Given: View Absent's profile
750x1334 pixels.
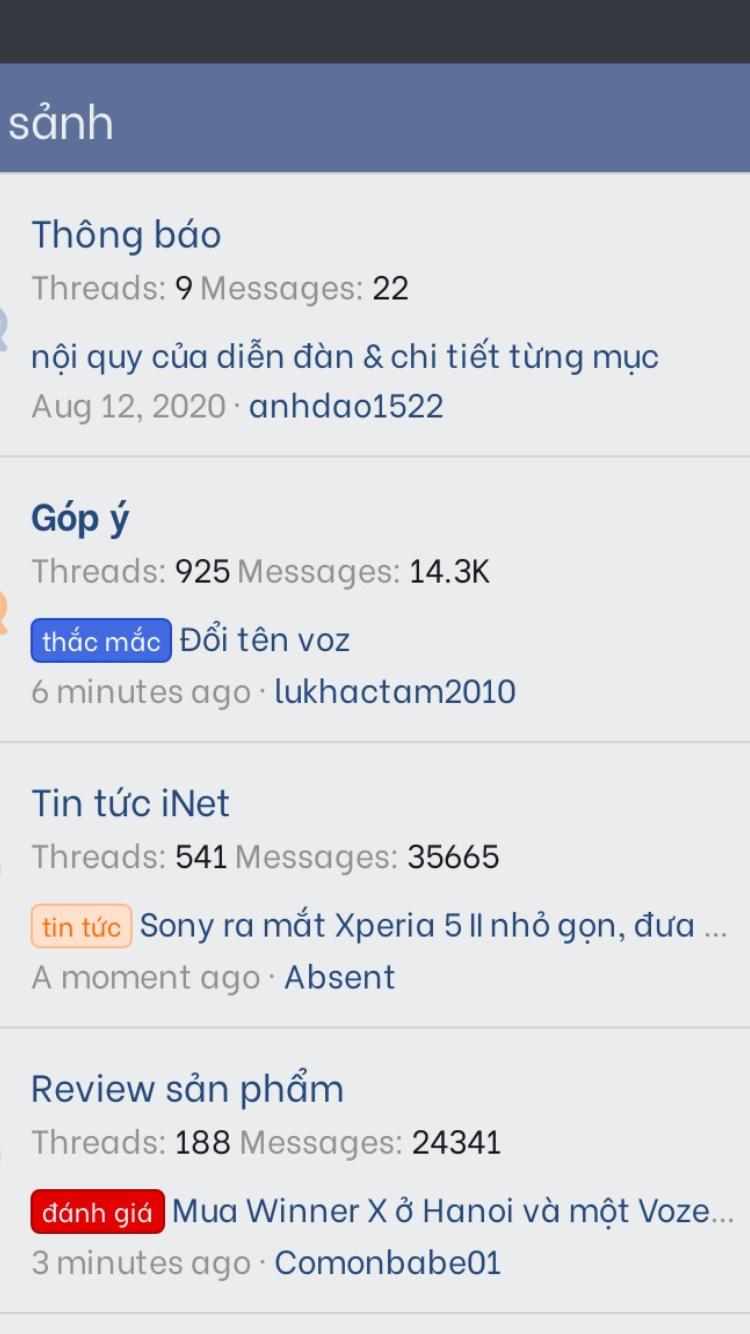Looking at the screenshot, I should pyautogui.click(x=340, y=977).
